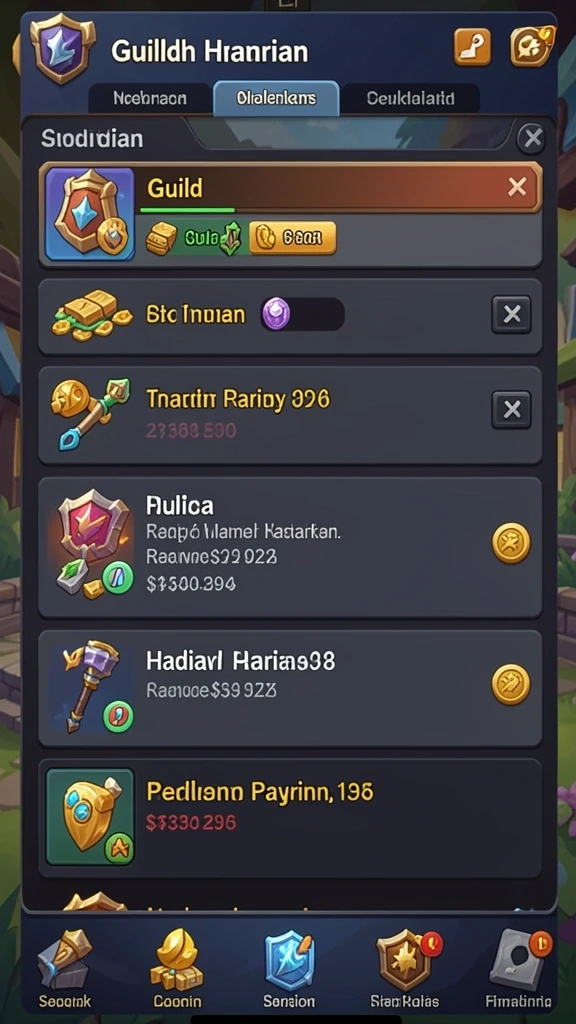This screenshot has width=576, height=1024.
Task: Go to the Seoantk bottom tab
Action: pyautogui.click(x=65, y=970)
